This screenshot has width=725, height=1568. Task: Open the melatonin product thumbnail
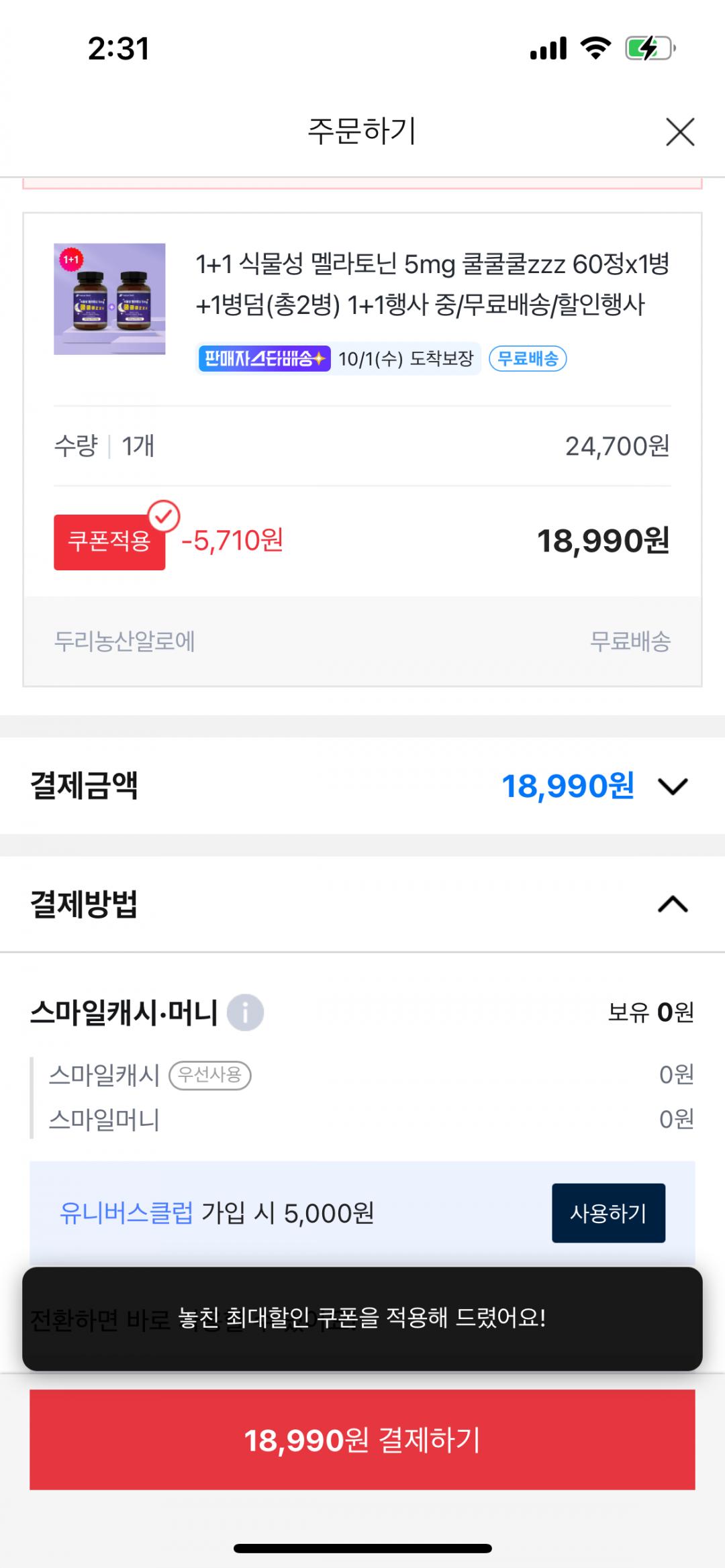click(109, 299)
